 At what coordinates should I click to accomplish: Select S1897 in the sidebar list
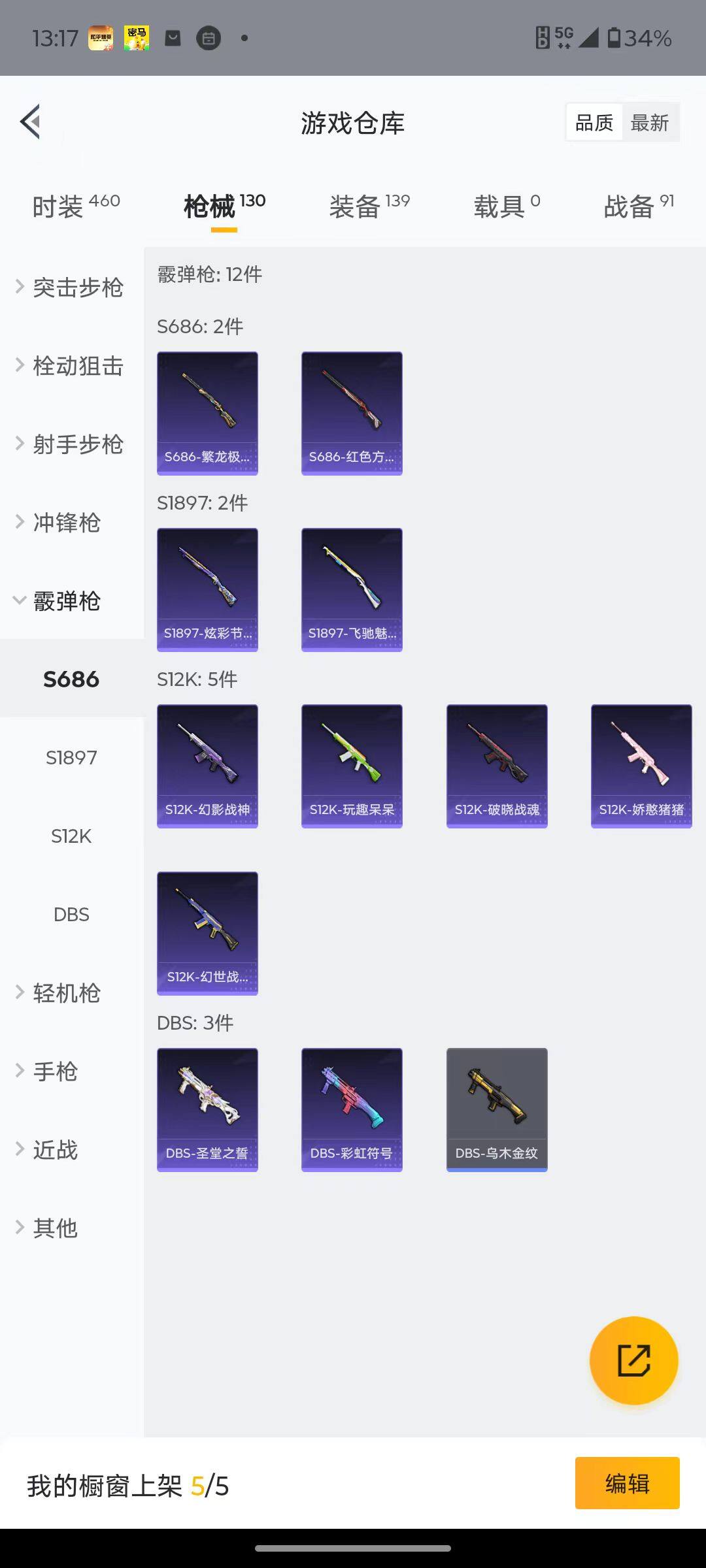pos(72,757)
